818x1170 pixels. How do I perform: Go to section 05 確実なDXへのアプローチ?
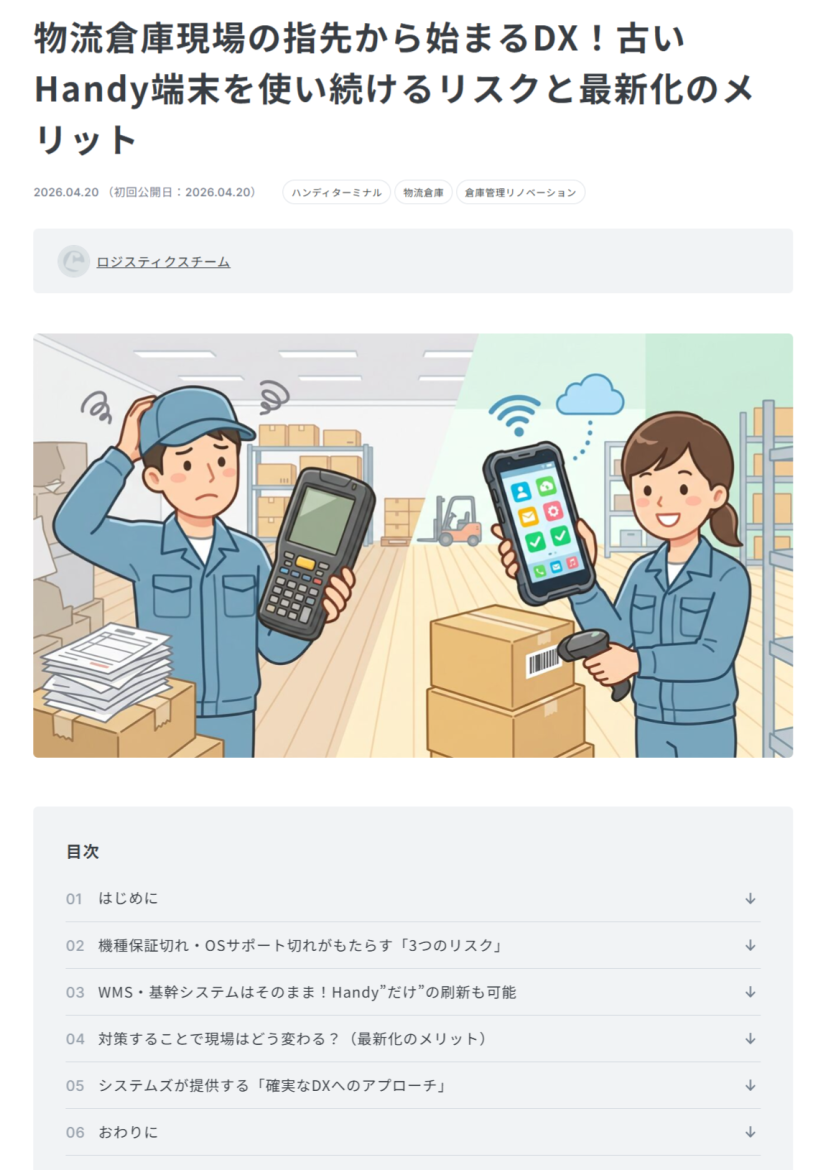[271, 1085]
